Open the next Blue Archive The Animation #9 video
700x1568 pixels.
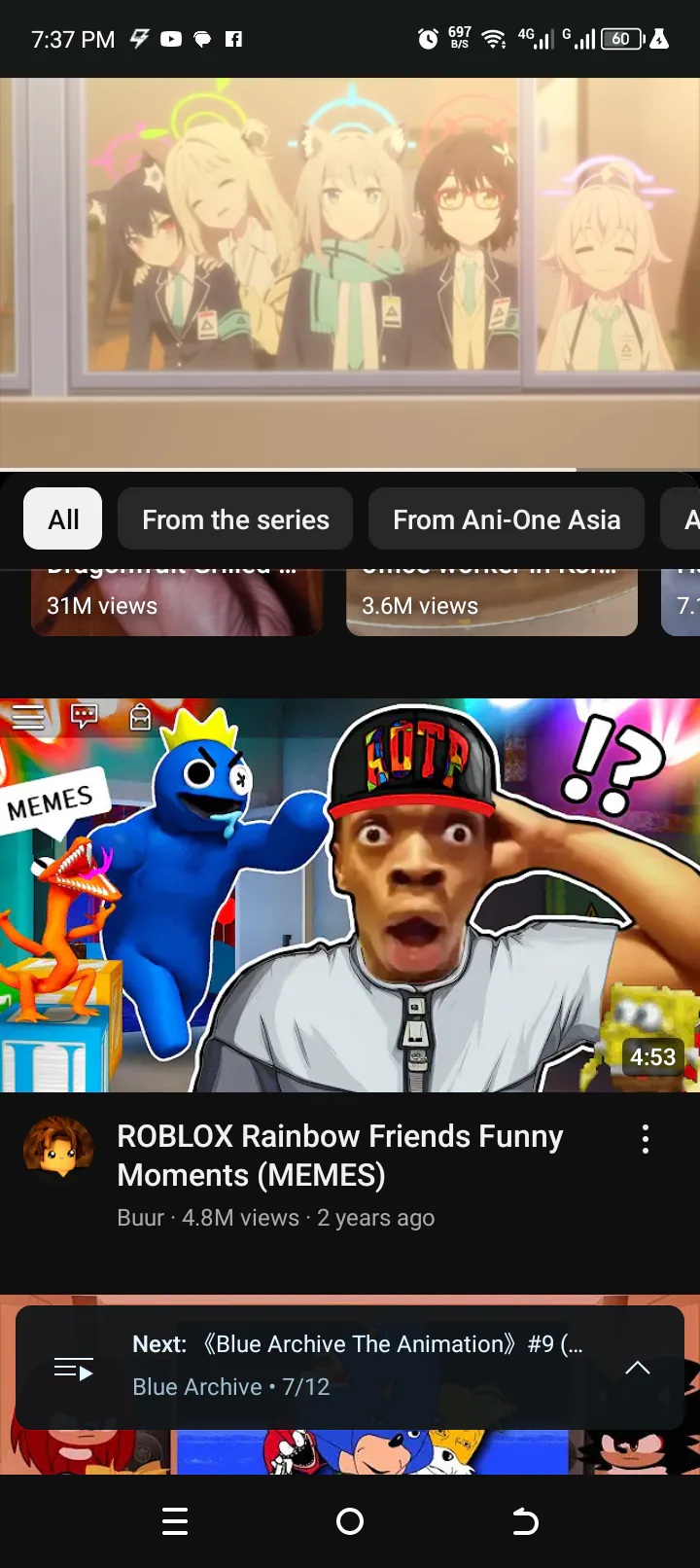click(358, 1344)
